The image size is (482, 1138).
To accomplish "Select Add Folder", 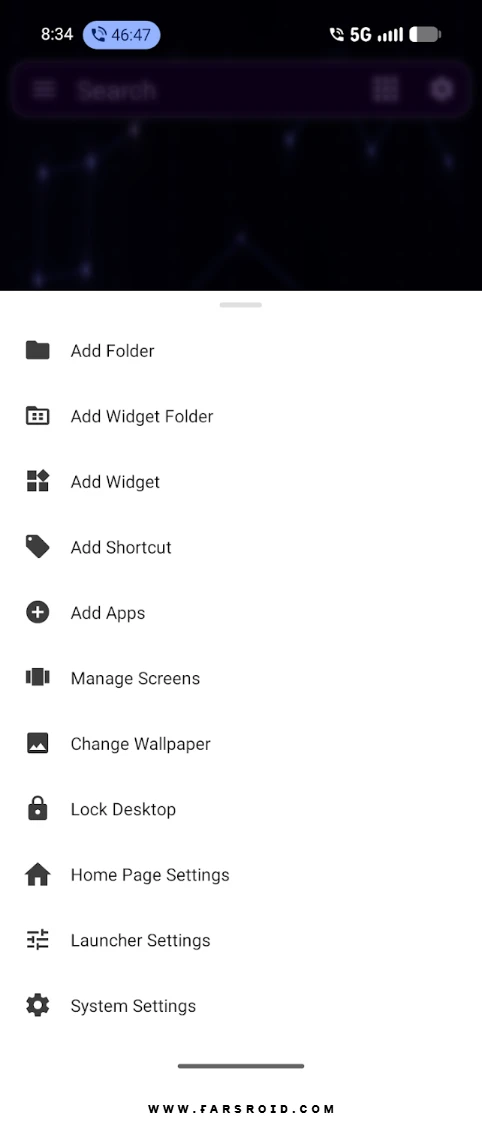I will pos(241,351).
